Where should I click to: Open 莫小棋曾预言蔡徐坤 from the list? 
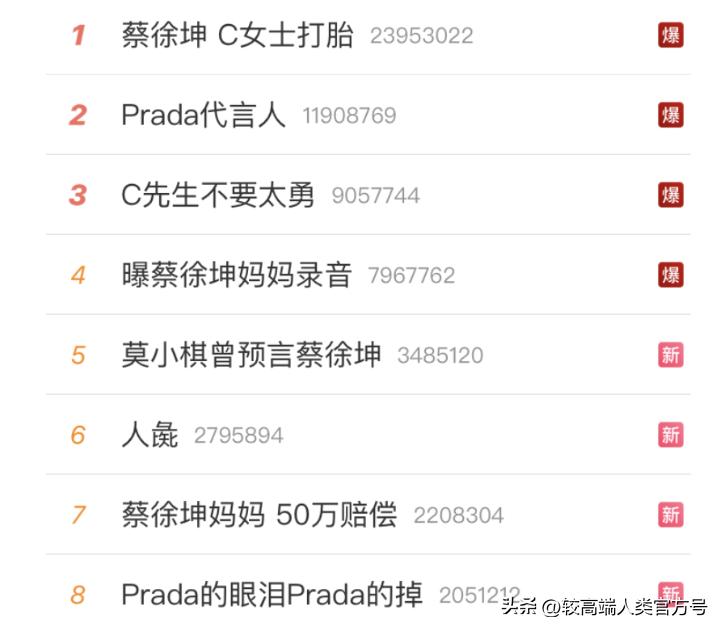tap(251, 355)
